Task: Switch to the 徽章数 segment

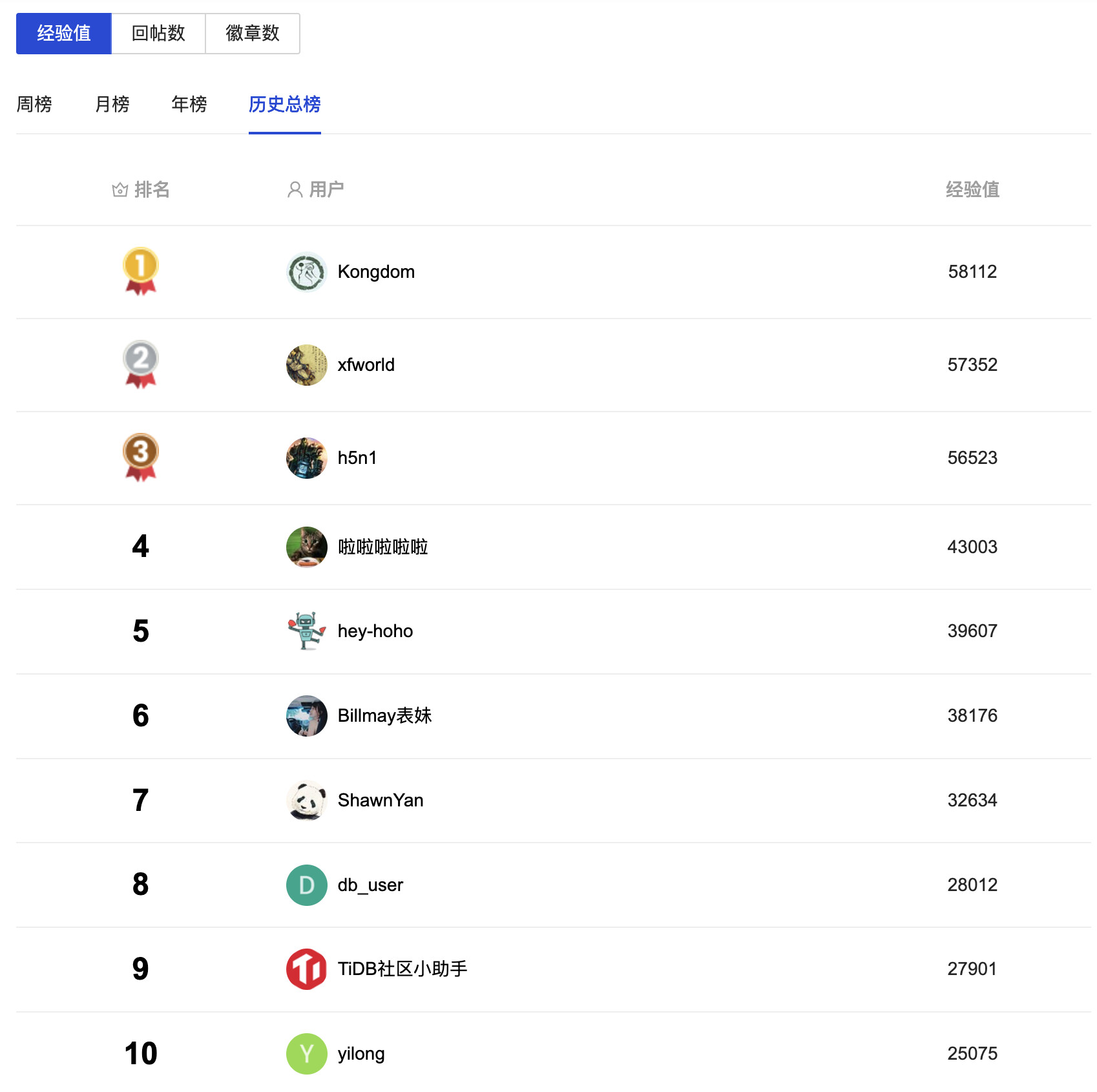Action: (253, 33)
